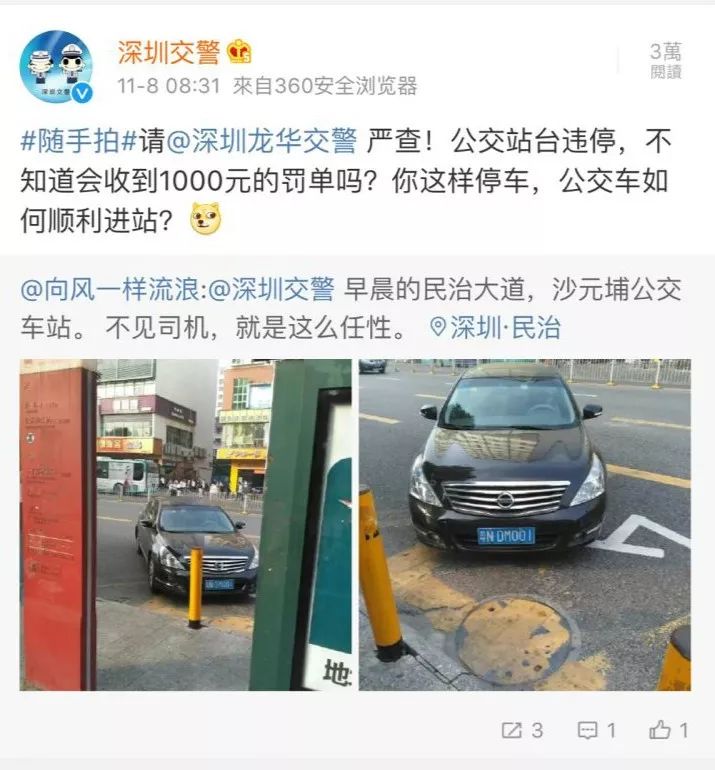Open the @深圳龙华交警 mention

point(260,143)
